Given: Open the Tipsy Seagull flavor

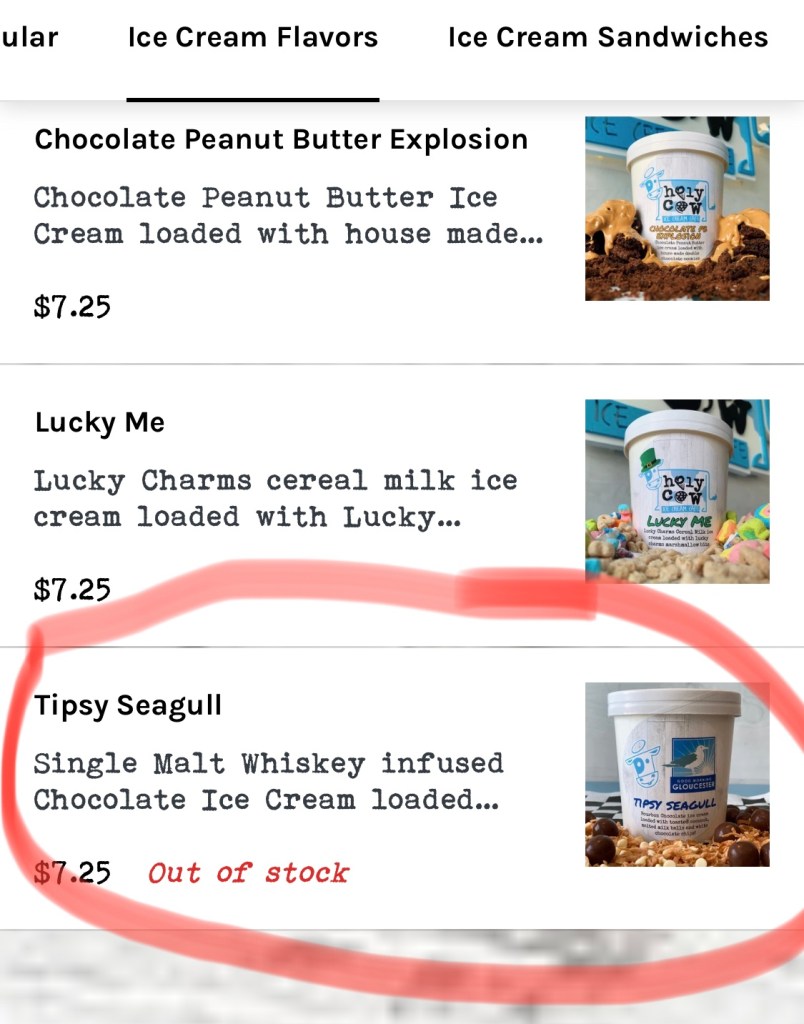Looking at the screenshot, I should tap(128, 706).
